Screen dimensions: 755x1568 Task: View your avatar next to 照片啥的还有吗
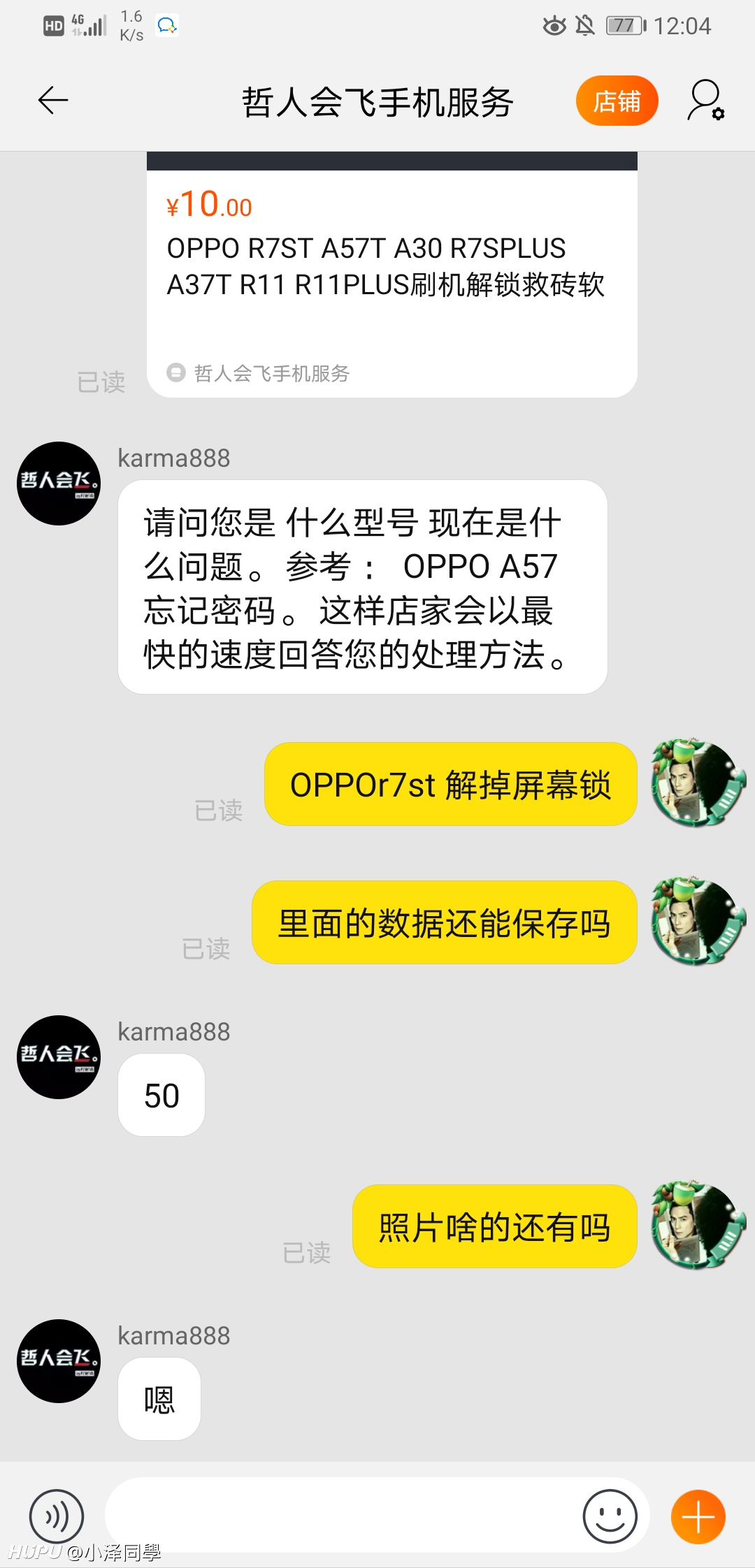tap(698, 1225)
